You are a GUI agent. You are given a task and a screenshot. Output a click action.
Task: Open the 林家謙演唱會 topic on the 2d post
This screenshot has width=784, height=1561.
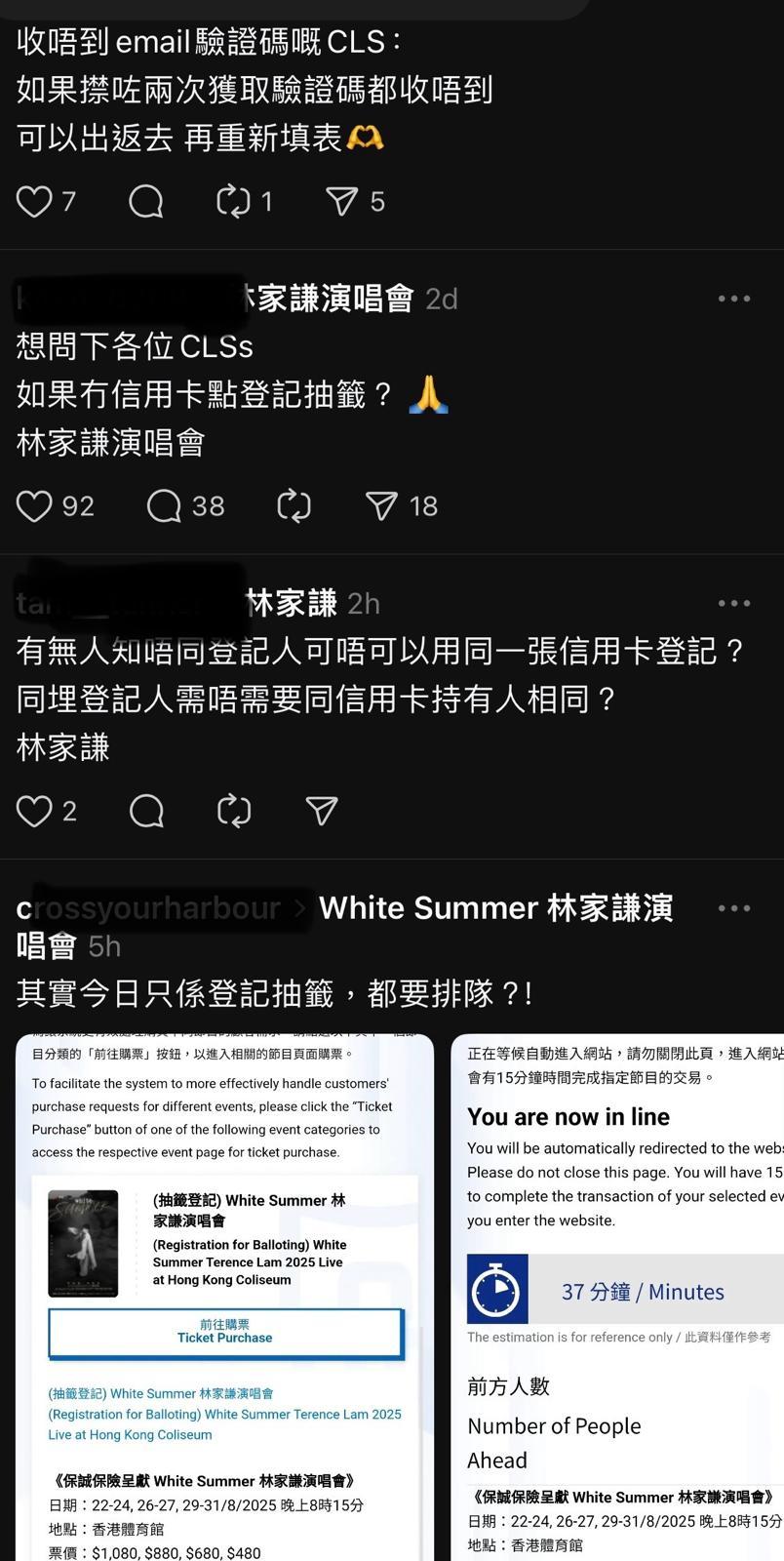(x=327, y=299)
